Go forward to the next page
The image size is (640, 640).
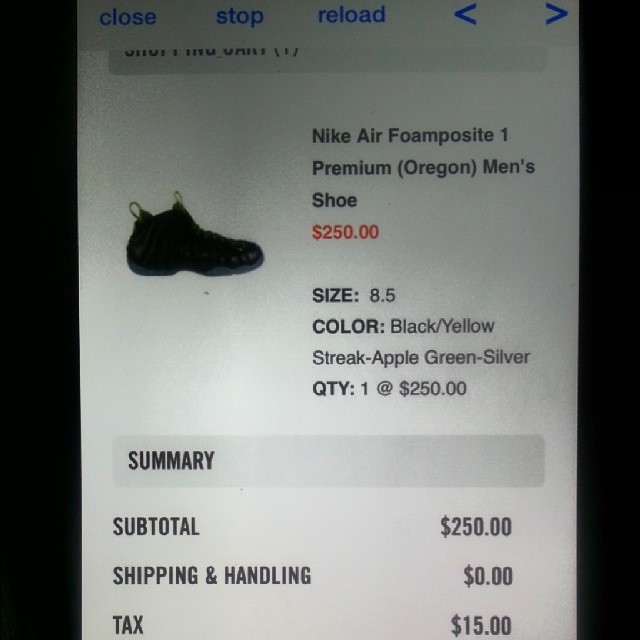coord(556,14)
